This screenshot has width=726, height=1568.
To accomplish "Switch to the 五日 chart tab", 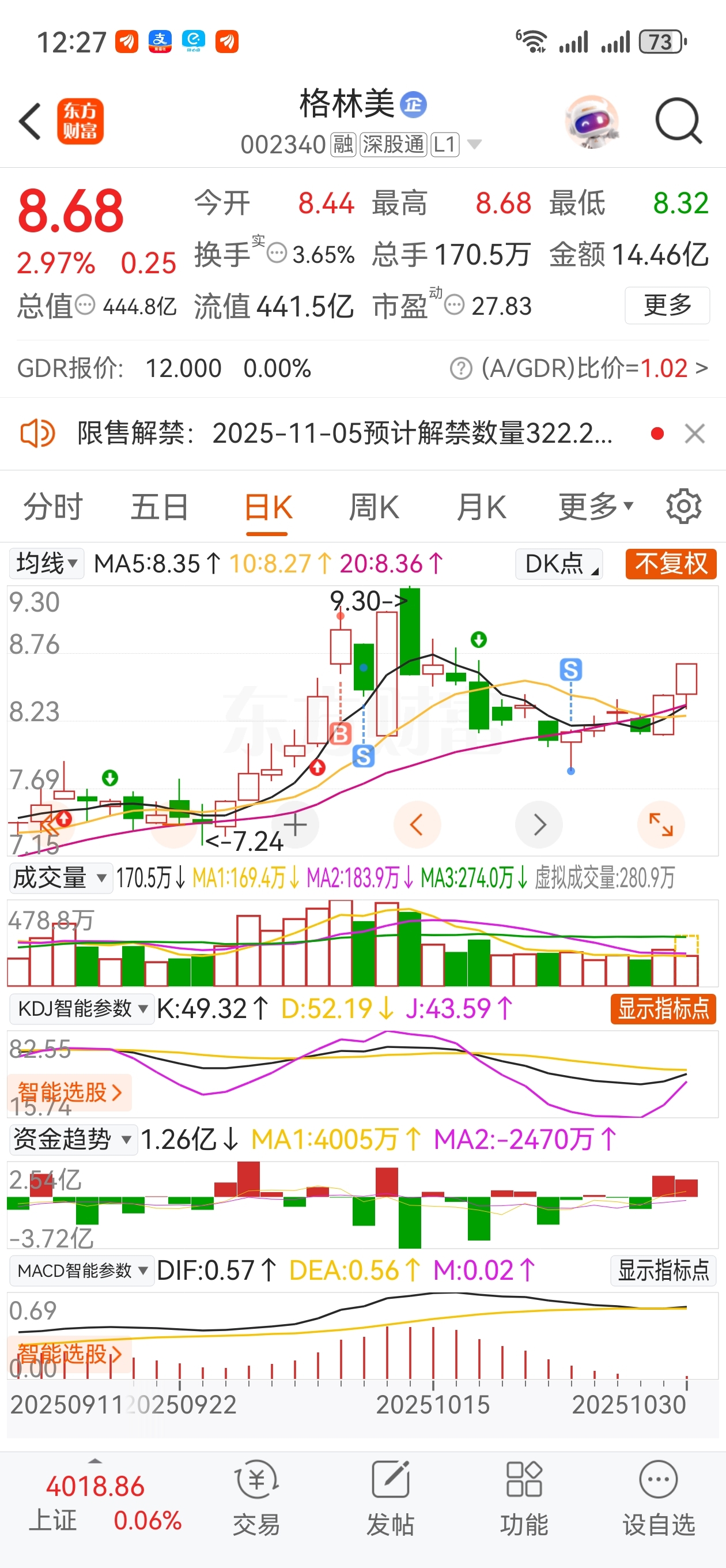I will coord(160,507).
